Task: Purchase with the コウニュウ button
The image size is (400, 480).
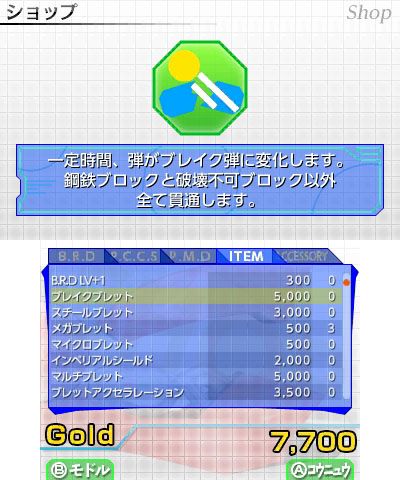Action: pos(320,470)
